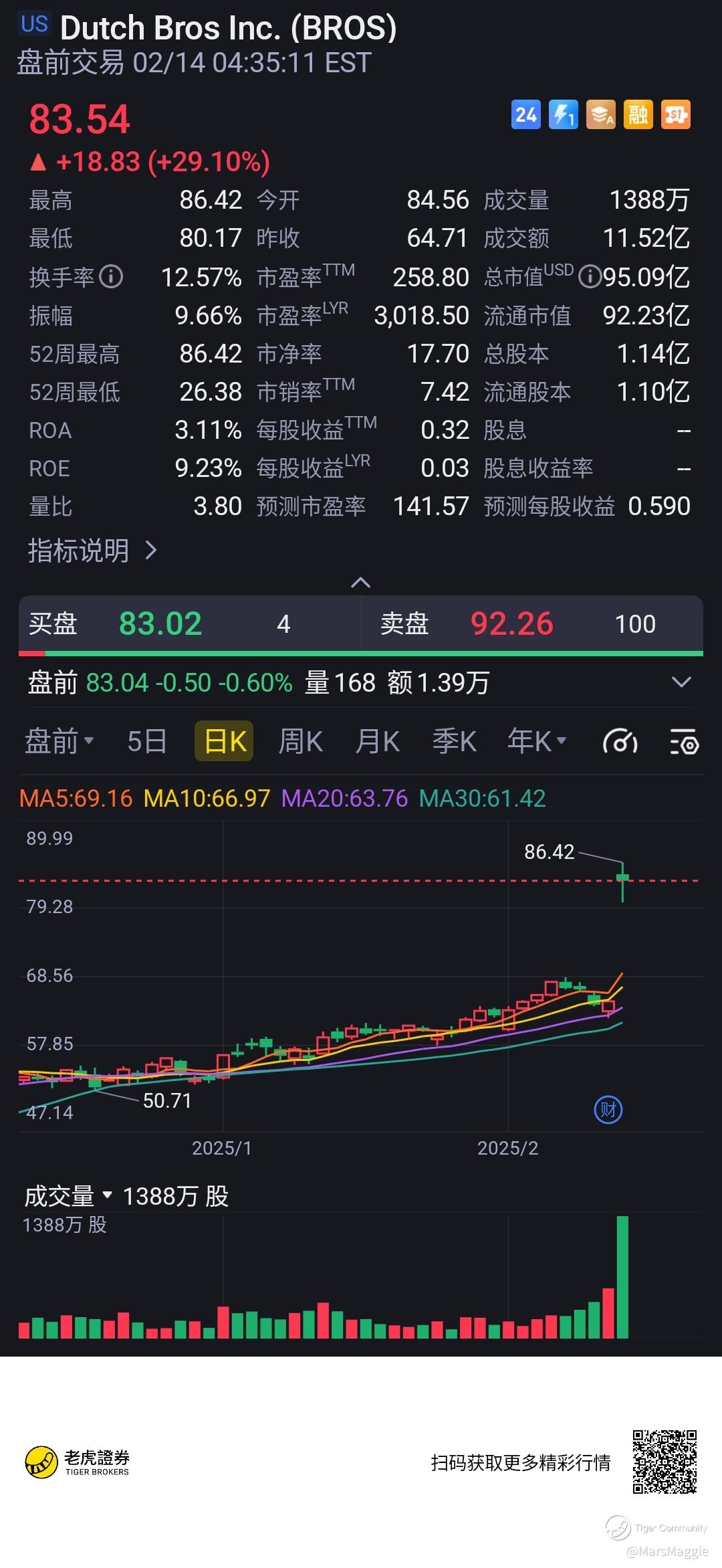Image resolution: width=722 pixels, height=1568 pixels.
Task: Open the gauge icon beside the chart tabs
Action: coord(619,742)
